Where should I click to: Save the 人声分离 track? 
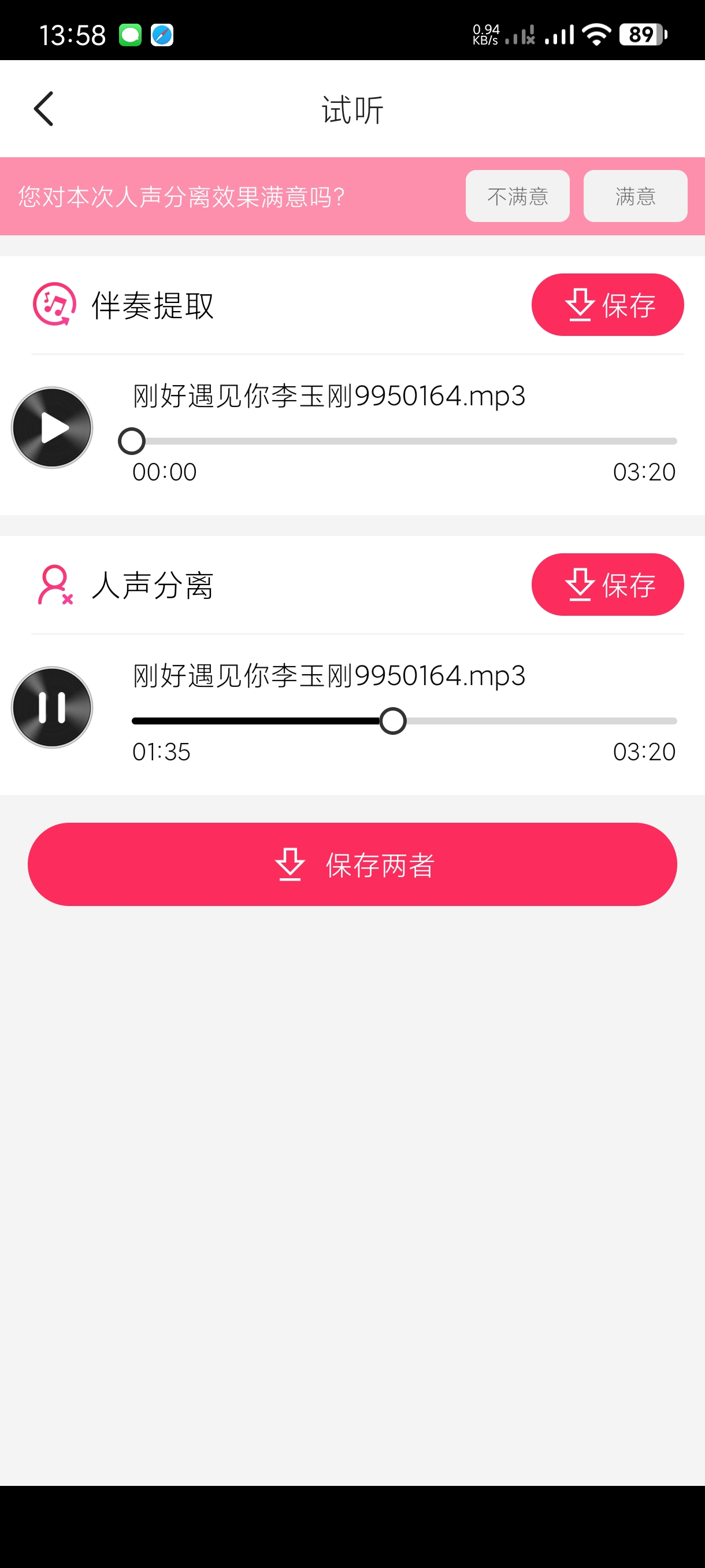pos(607,585)
